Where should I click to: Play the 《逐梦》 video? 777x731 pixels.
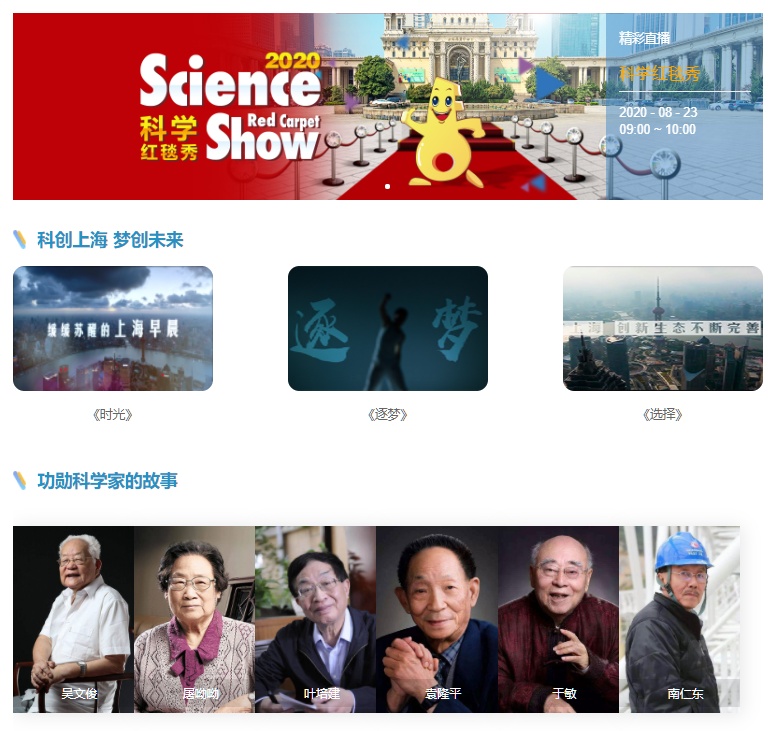point(388,328)
